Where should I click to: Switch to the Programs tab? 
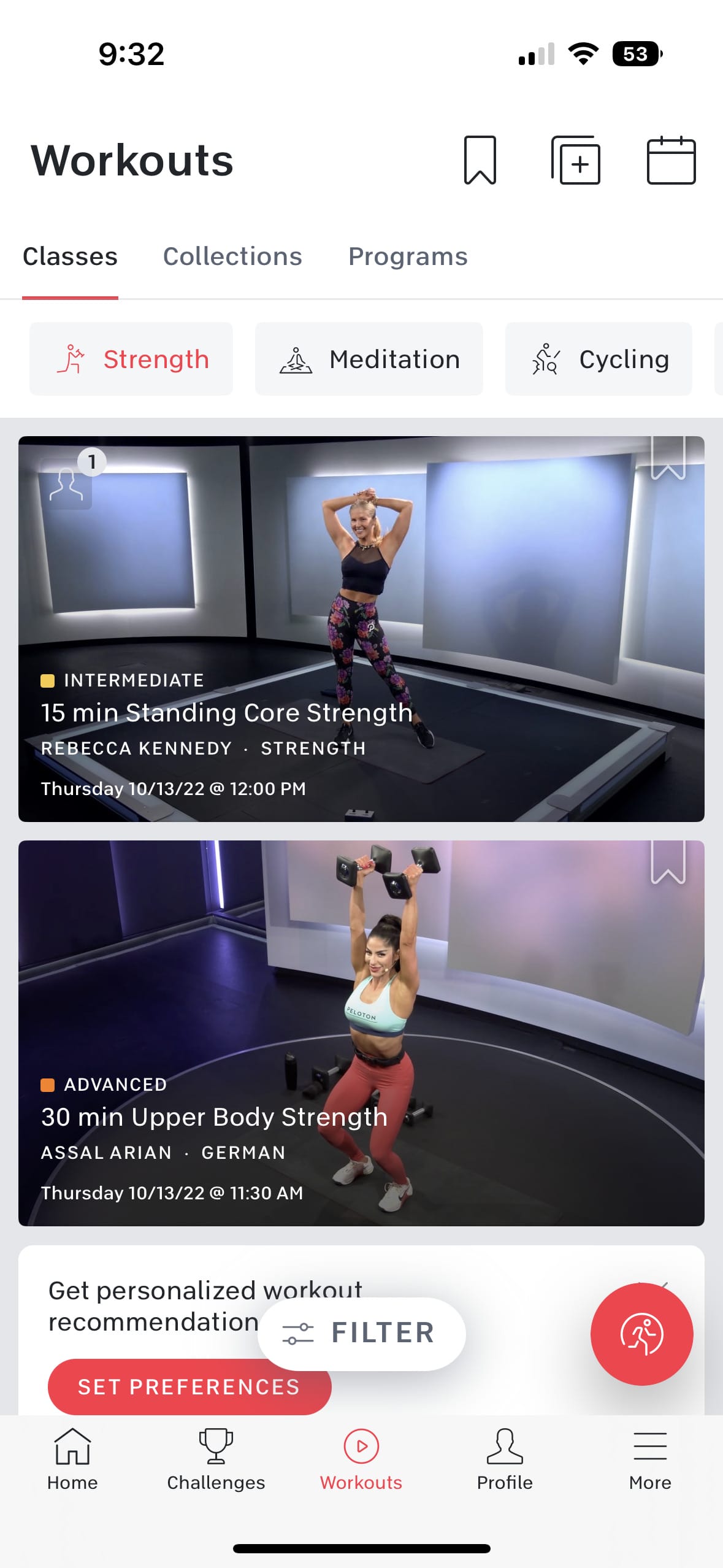[x=408, y=256]
